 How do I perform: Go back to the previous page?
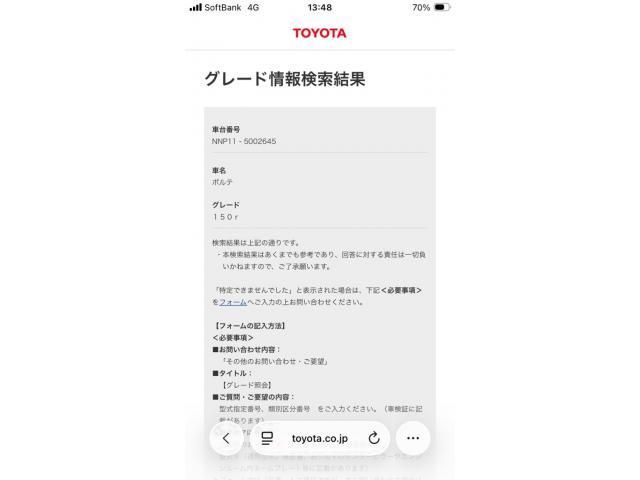tap(227, 438)
